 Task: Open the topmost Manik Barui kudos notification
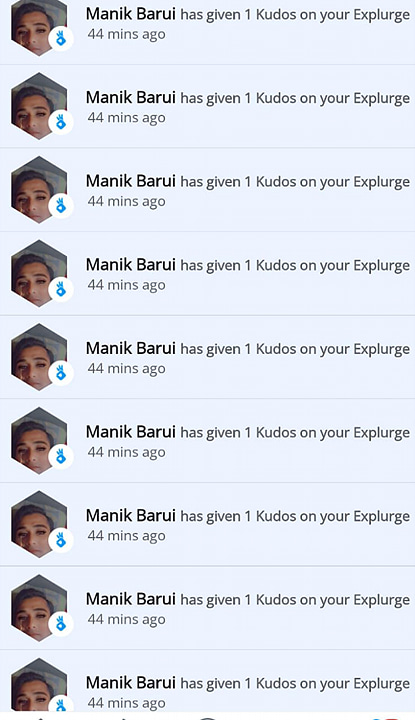point(208,32)
